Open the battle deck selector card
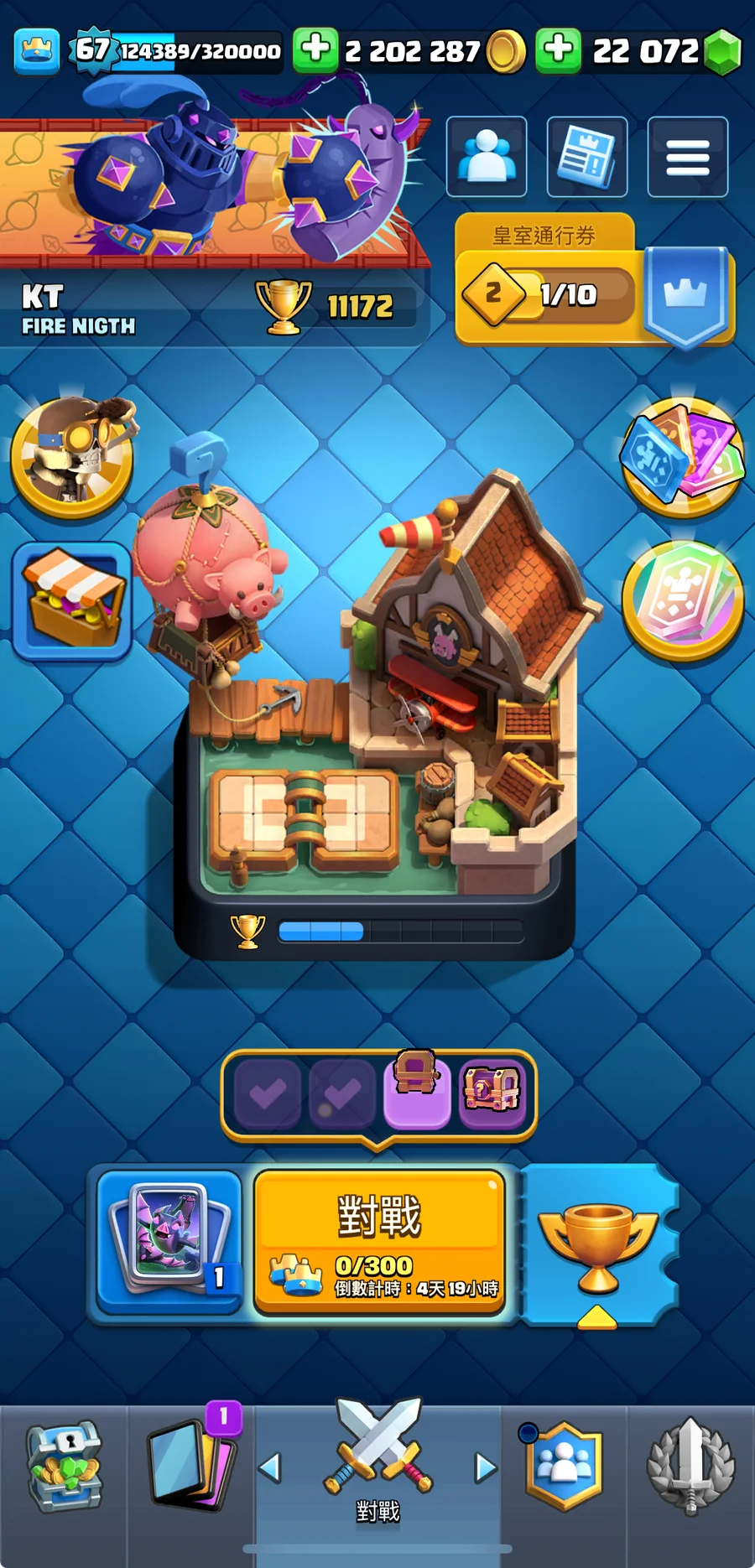The image size is (755, 1568). (x=169, y=1241)
